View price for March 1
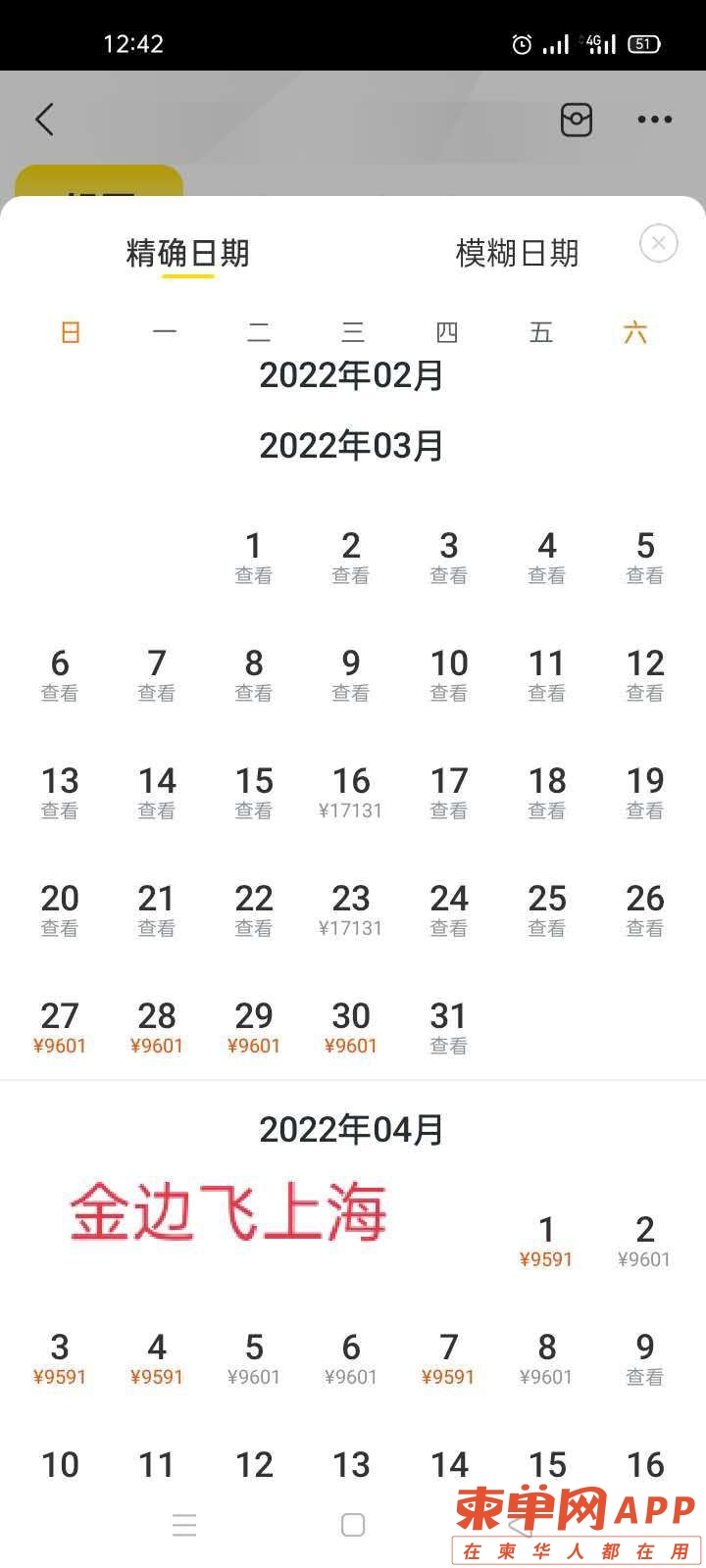 (x=254, y=557)
